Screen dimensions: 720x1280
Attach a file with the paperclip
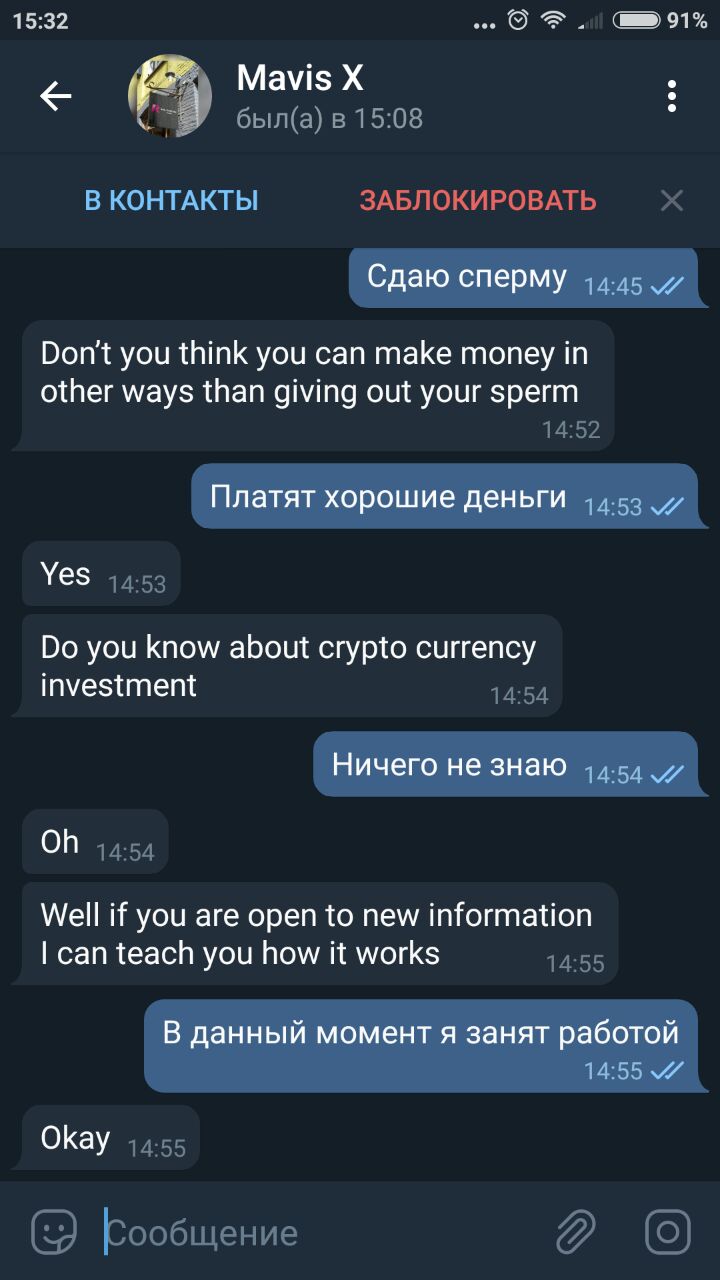click(x=576, y=1232)
